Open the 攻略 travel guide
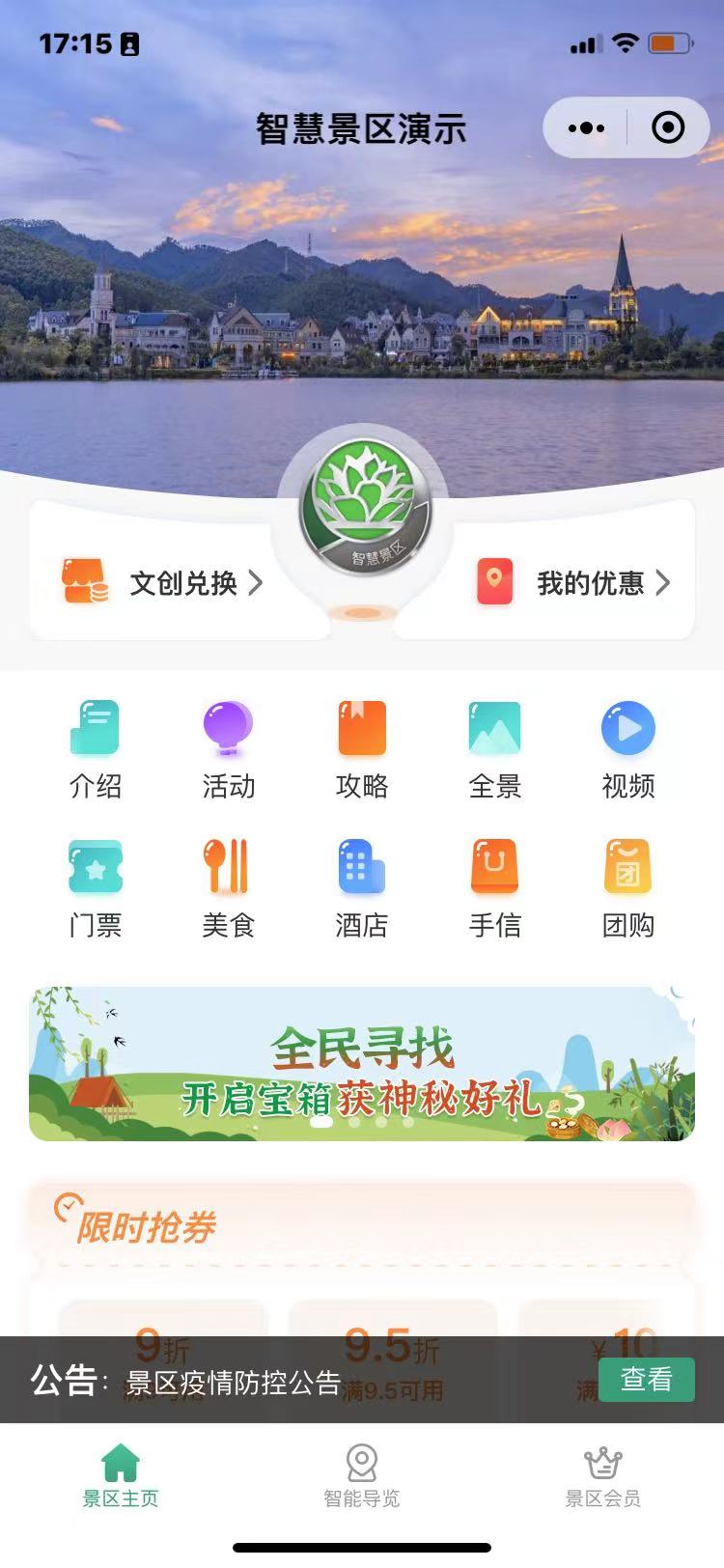 tap(361, 750)
